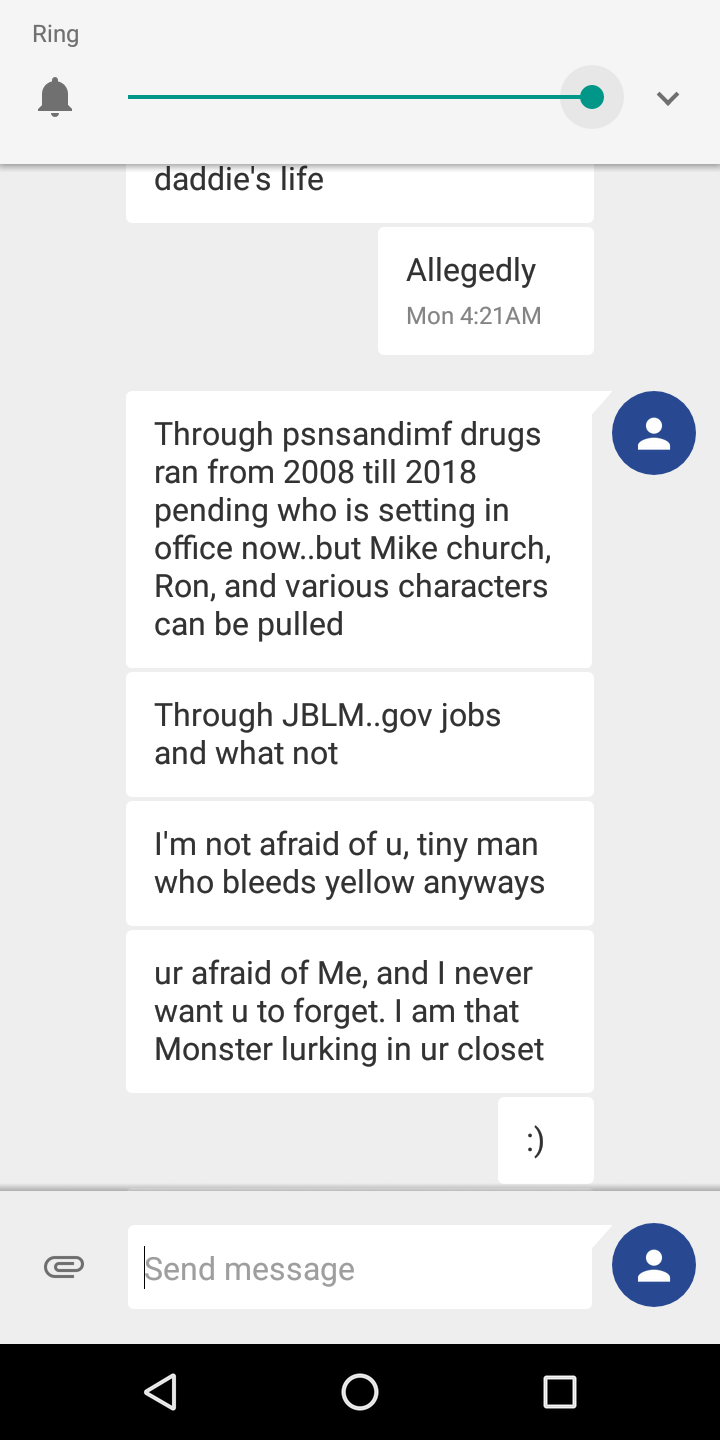The width and height of the screenshot is (720, 1440).
Task: Attach a file with the paperclip
Action: [x=64, y=1267]
